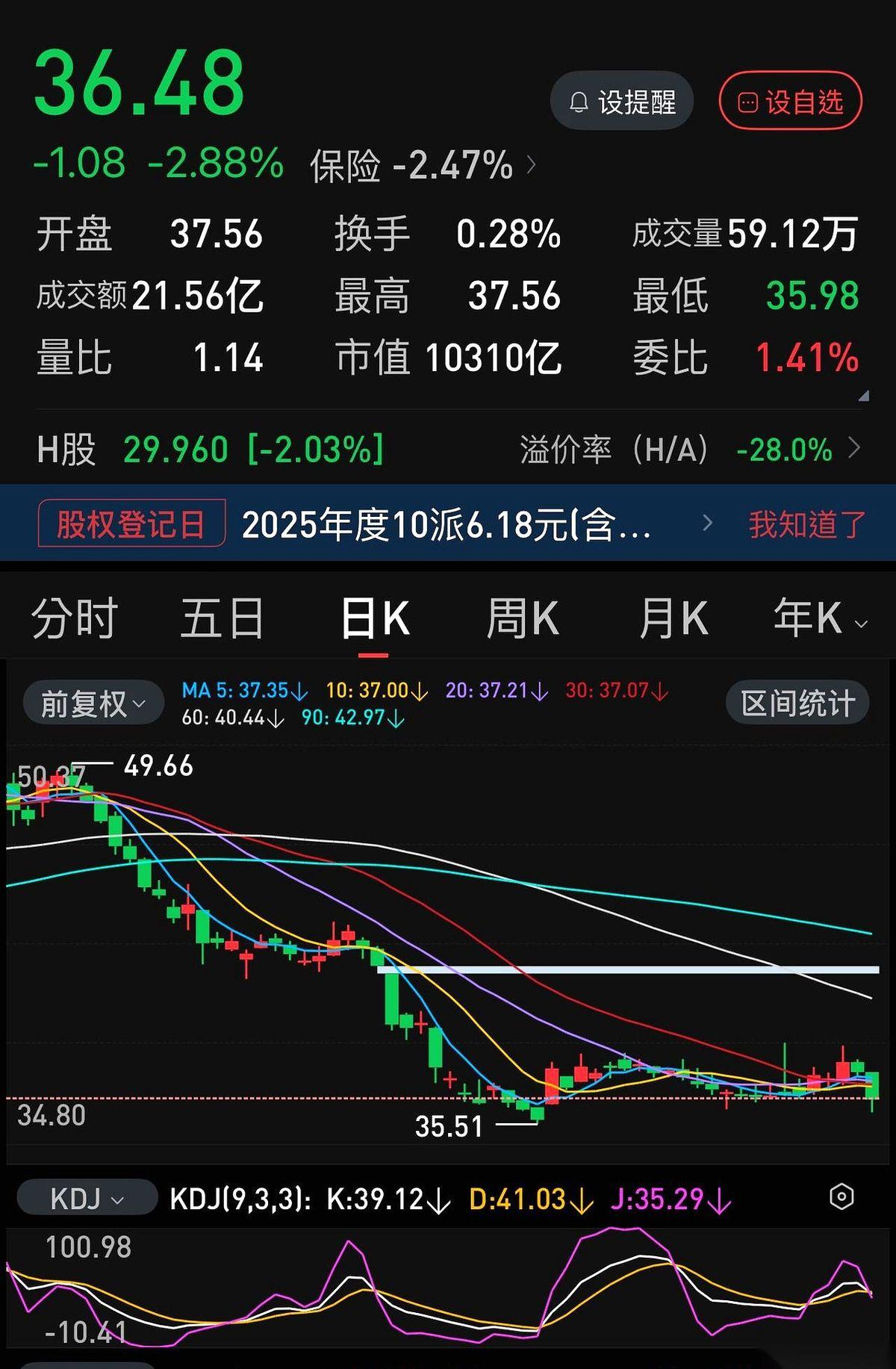Tap the 设提醒 alert button
The width and height of the screenshot is (896, 1369).
(622, 101)
